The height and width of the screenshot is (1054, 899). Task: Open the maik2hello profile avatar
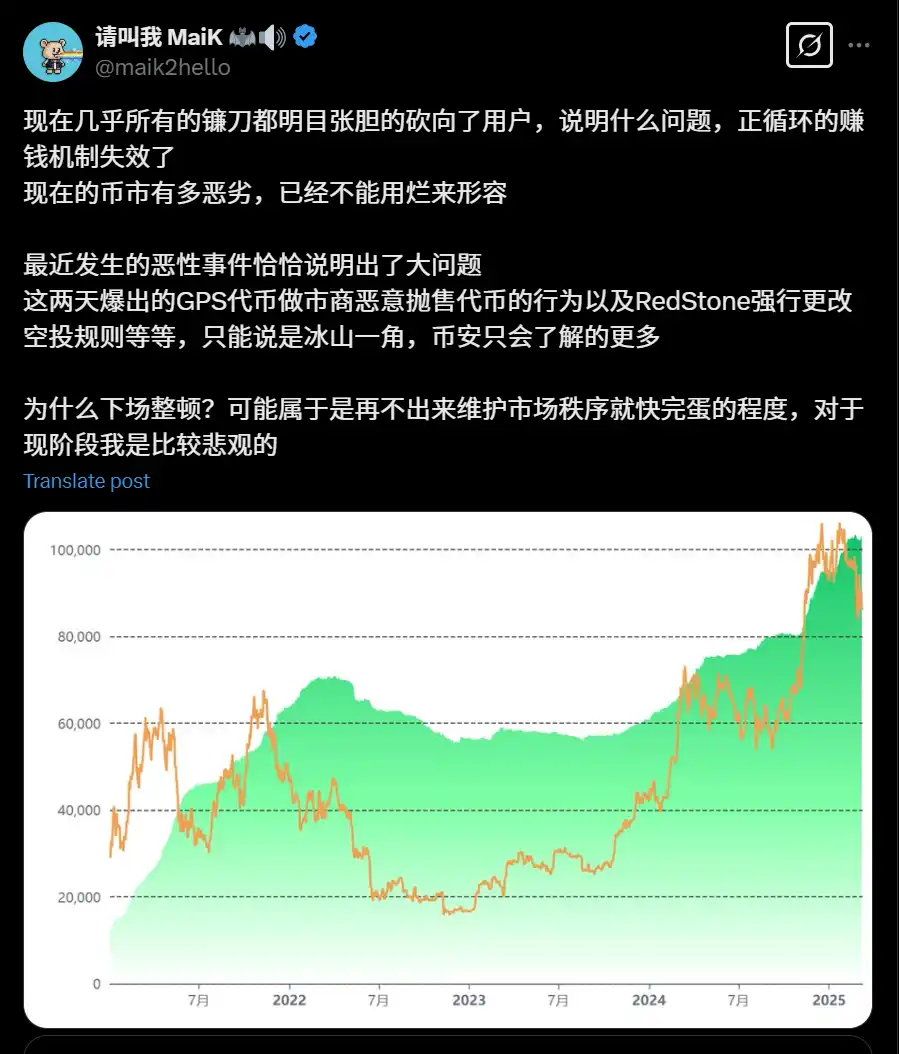[52, 53]
